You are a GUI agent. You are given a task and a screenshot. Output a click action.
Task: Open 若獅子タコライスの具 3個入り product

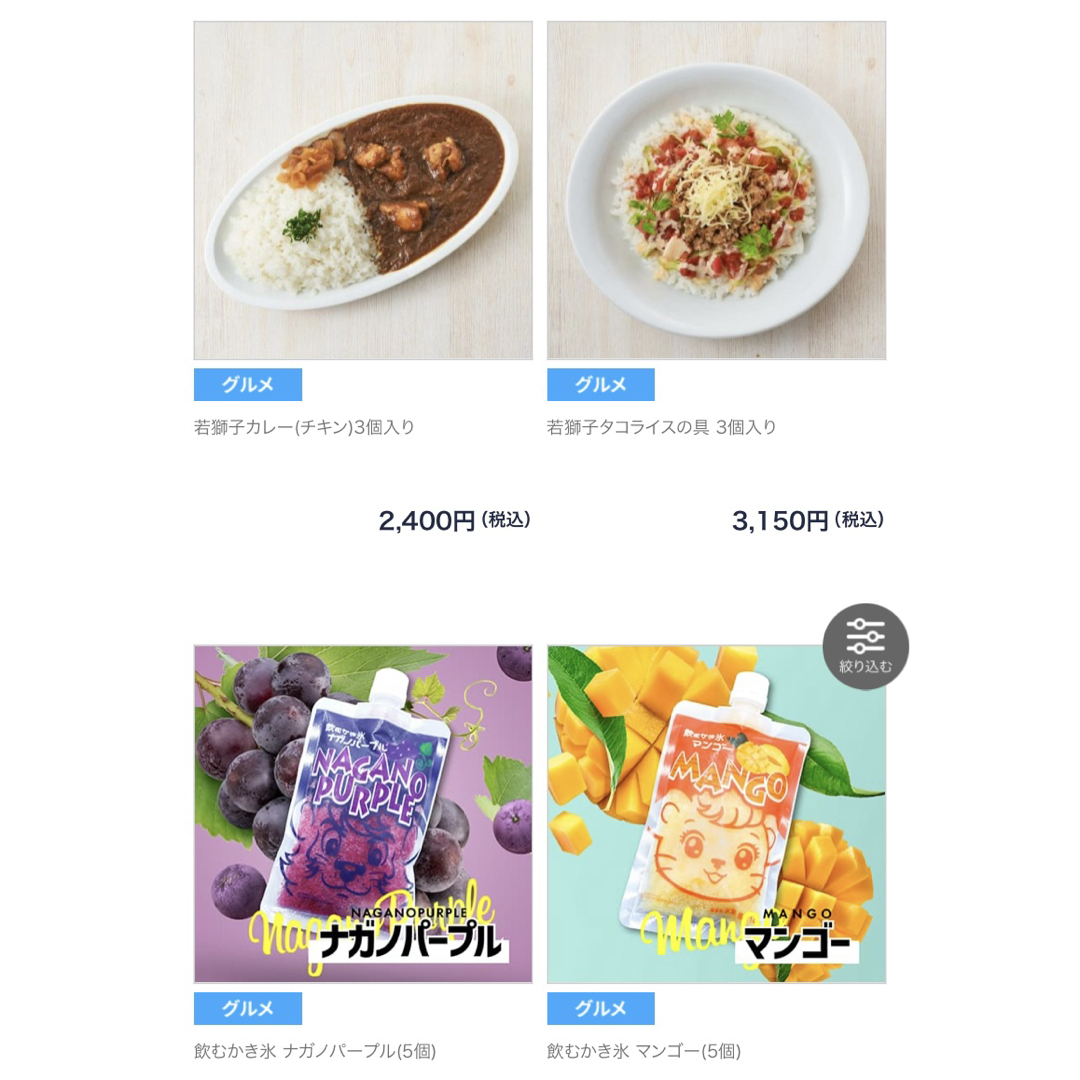point(661,427)
